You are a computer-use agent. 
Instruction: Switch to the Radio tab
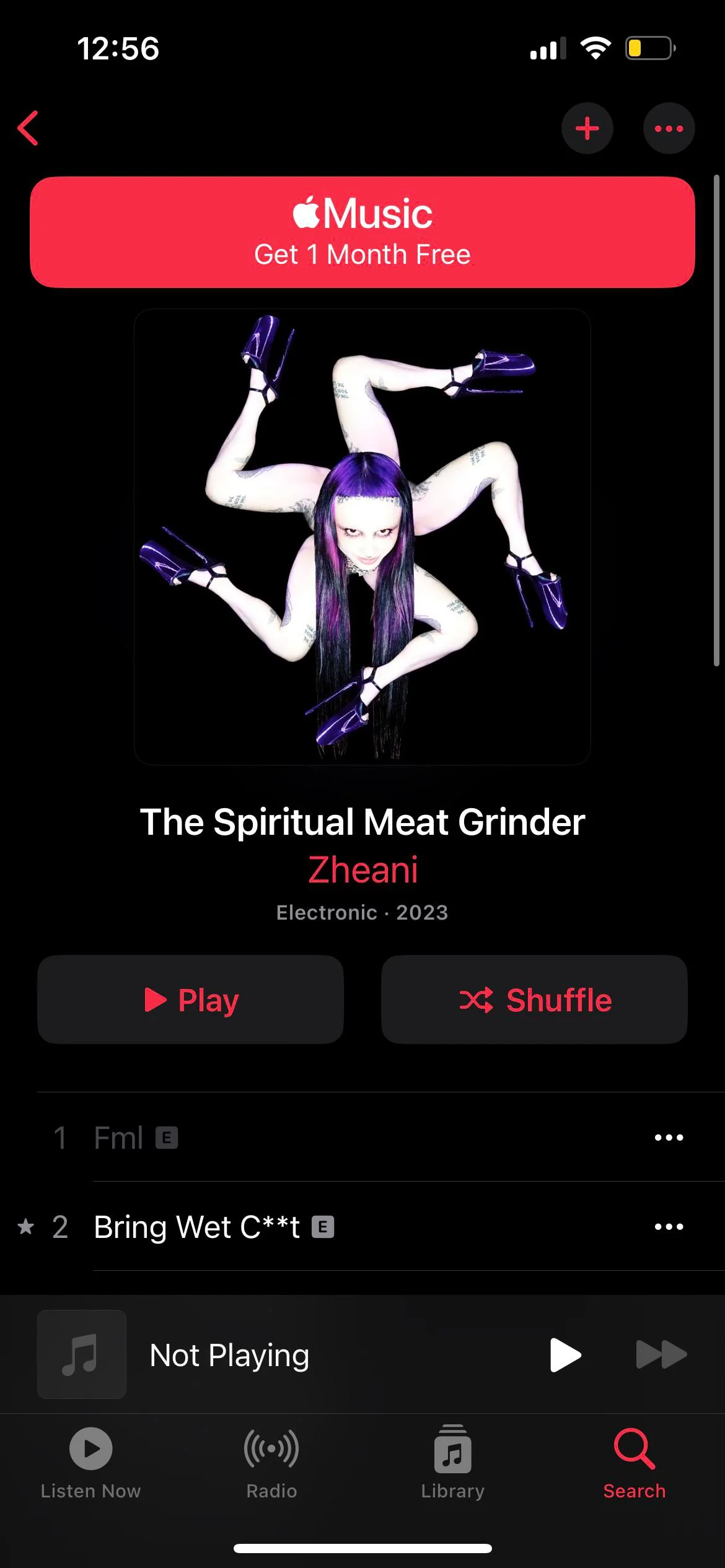pos(271,1463)
